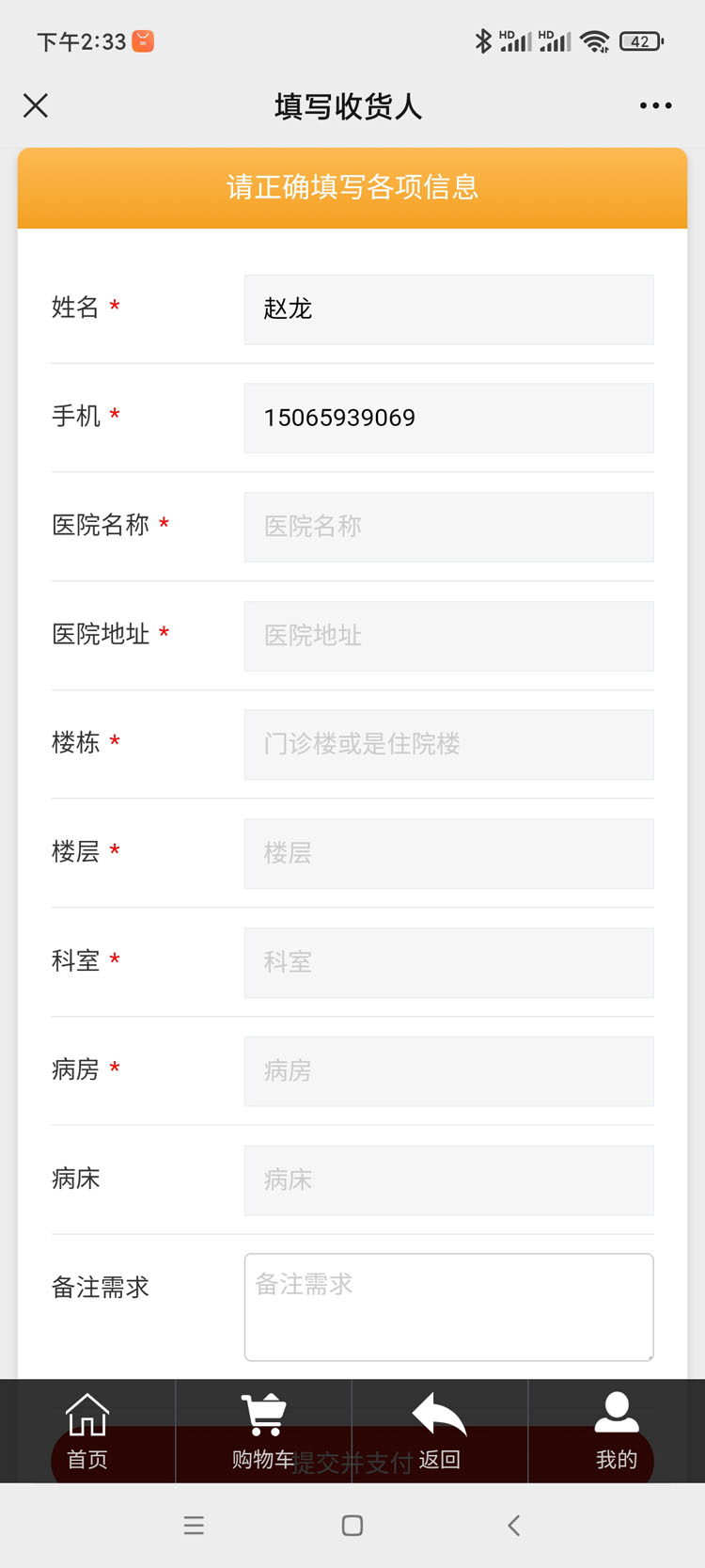Screen dimensions: 705x1568
Task: Open the three-dot overflow menu
Action: [655, 105]
